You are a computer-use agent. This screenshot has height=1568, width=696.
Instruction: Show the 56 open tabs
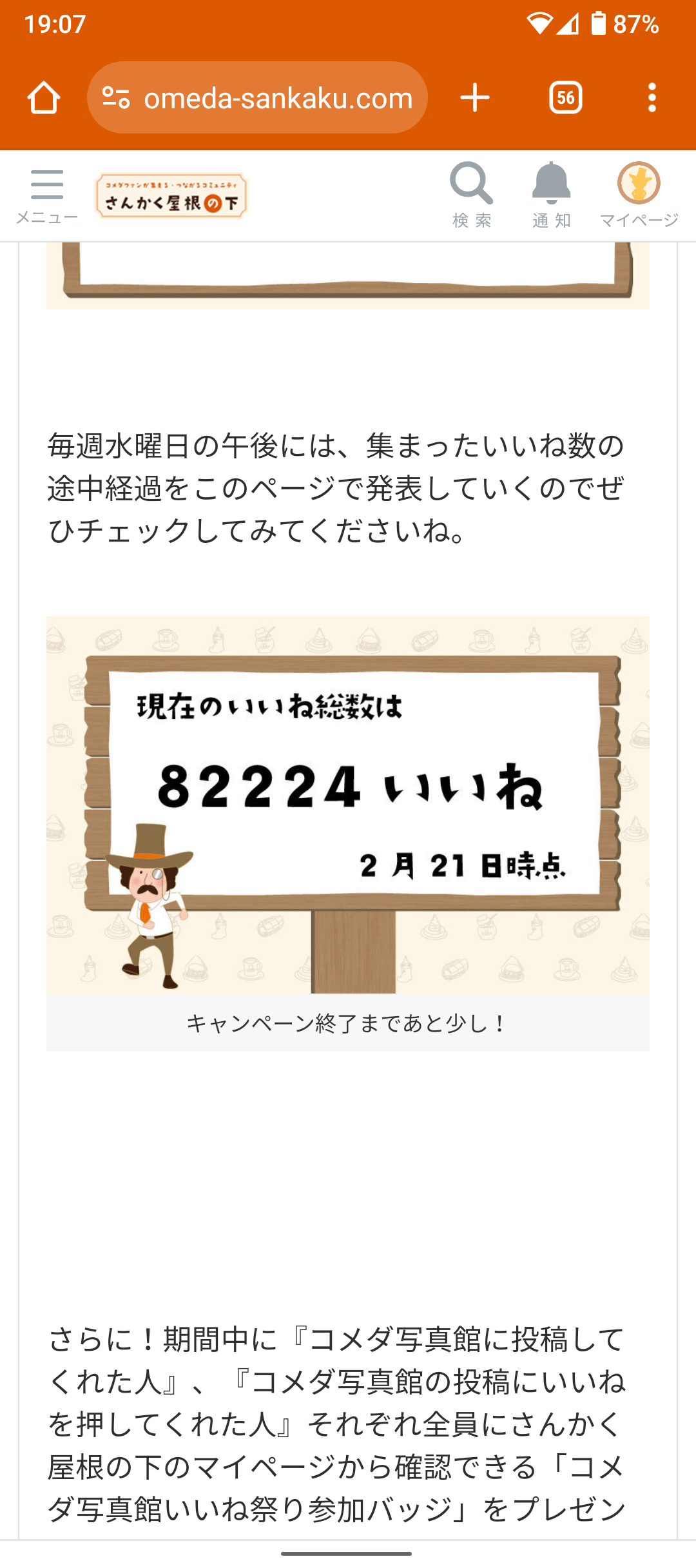click(x=565, y=98)
